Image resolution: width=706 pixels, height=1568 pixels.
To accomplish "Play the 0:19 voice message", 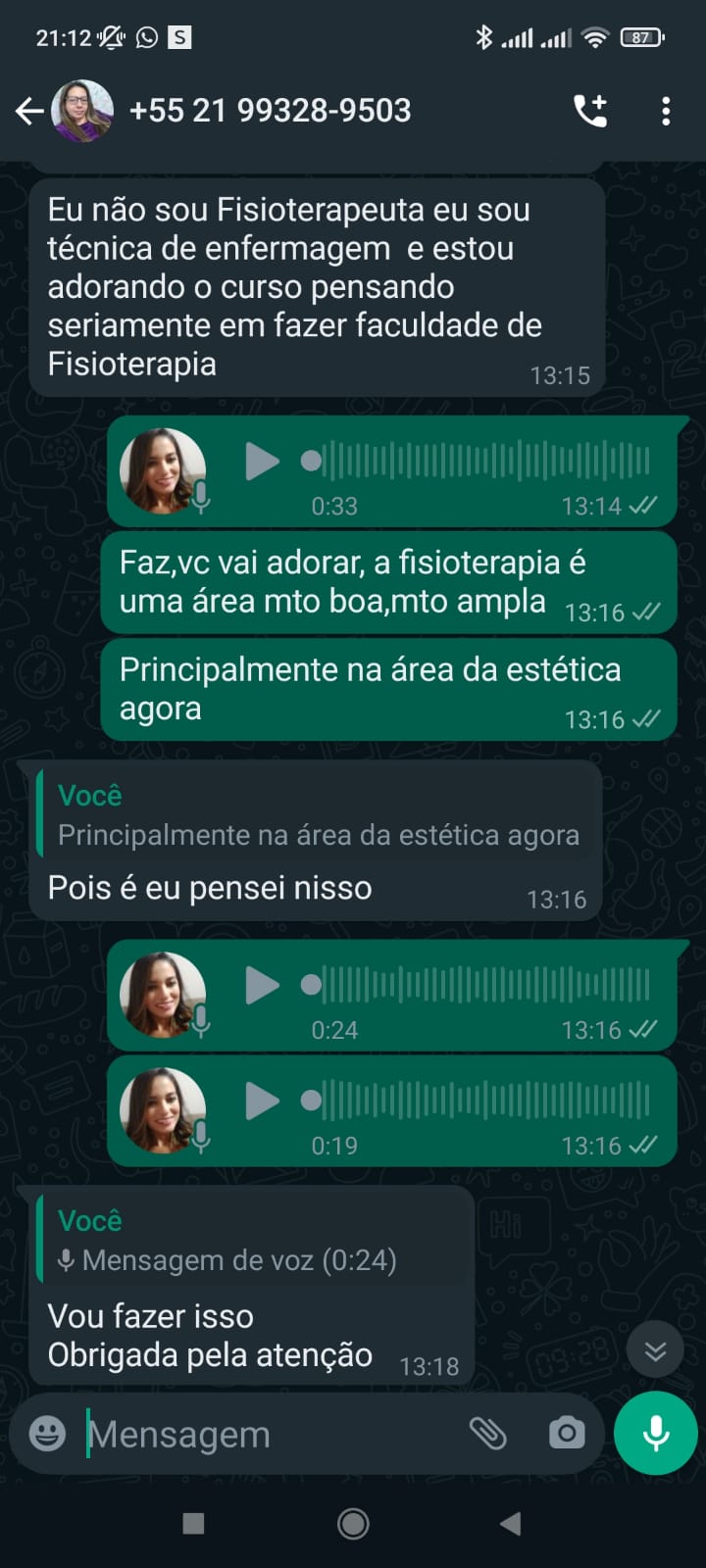I will (x=261, y=1101).
